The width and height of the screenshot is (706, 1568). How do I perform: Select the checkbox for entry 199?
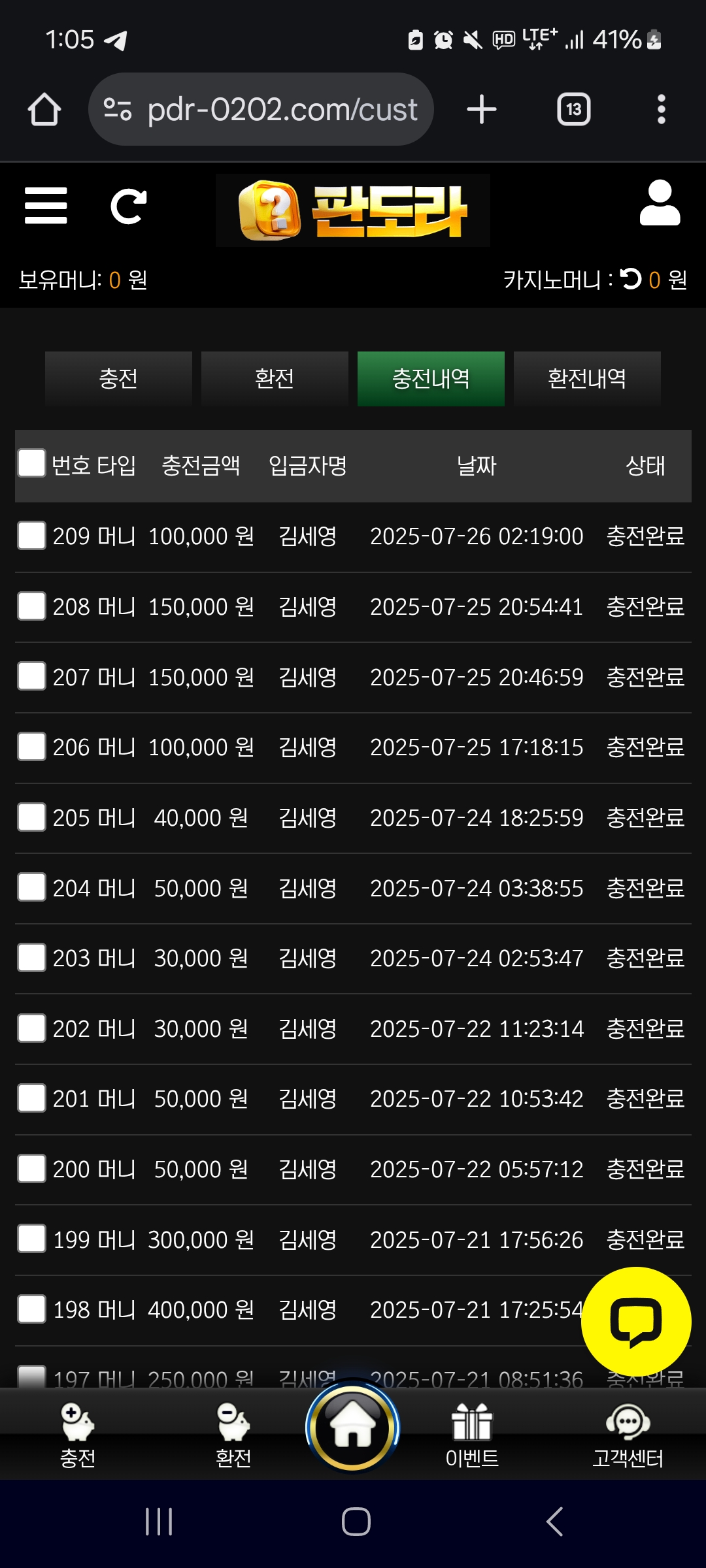click(x=31, y=1239)
